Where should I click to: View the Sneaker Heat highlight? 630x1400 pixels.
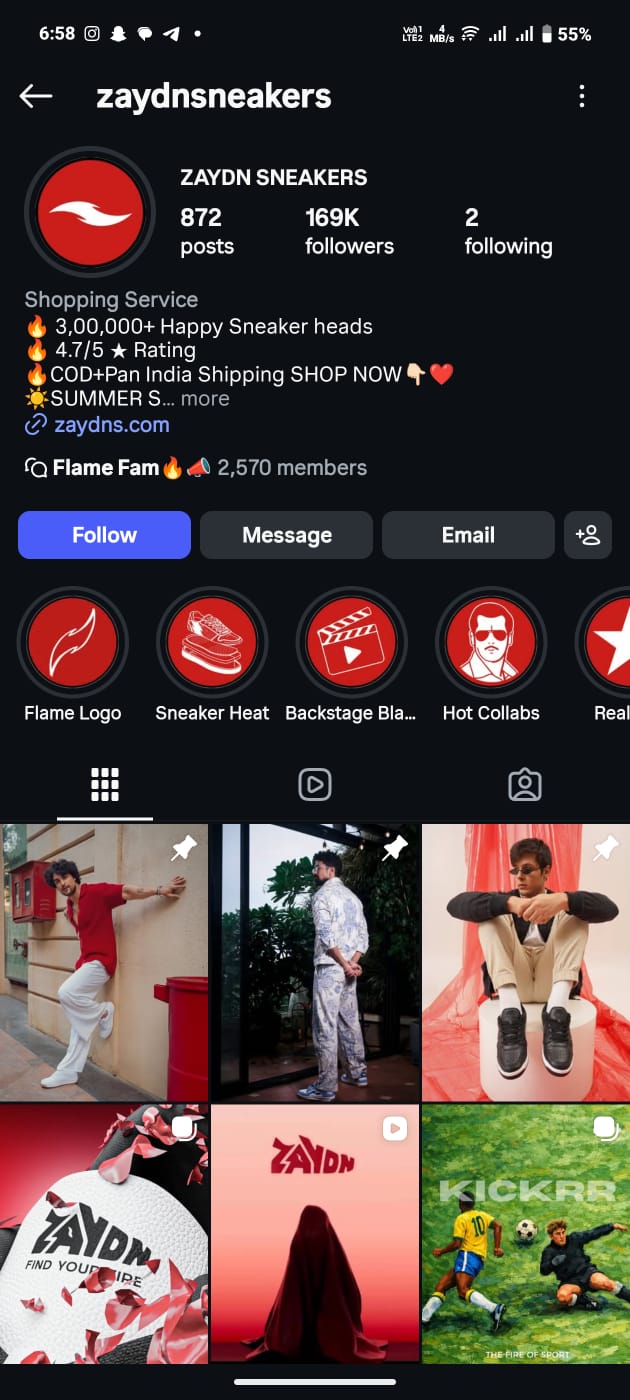click(x=212, y=643)
